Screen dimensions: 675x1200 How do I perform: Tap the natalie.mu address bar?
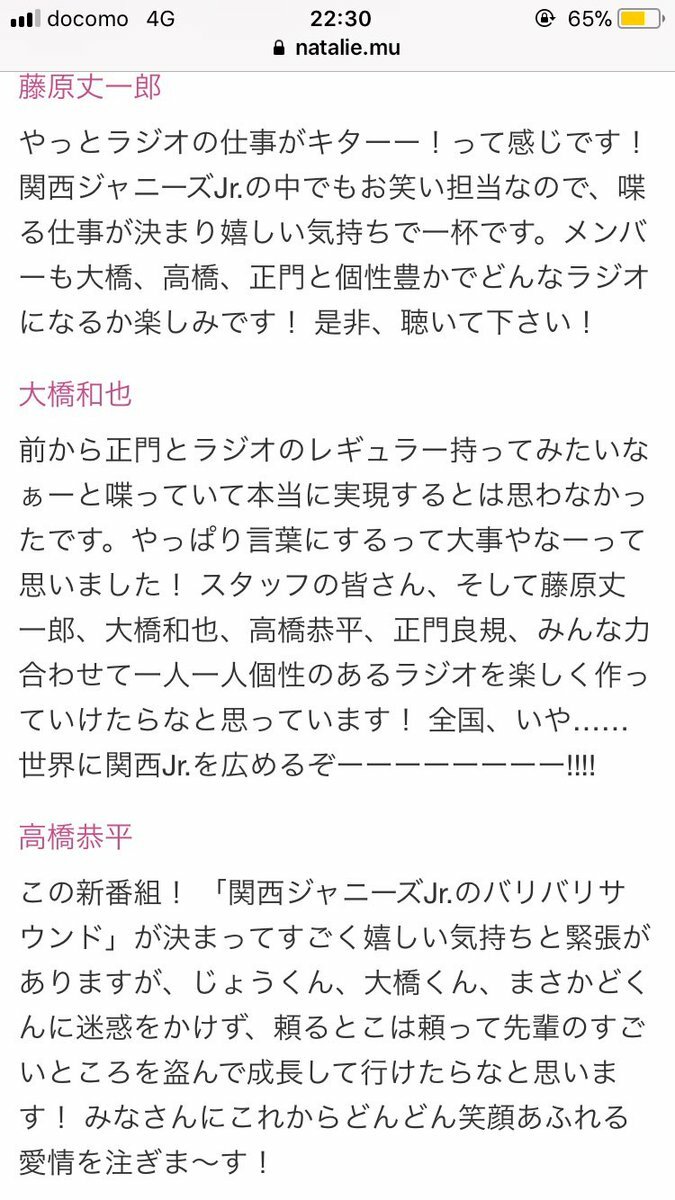(336, 47)
